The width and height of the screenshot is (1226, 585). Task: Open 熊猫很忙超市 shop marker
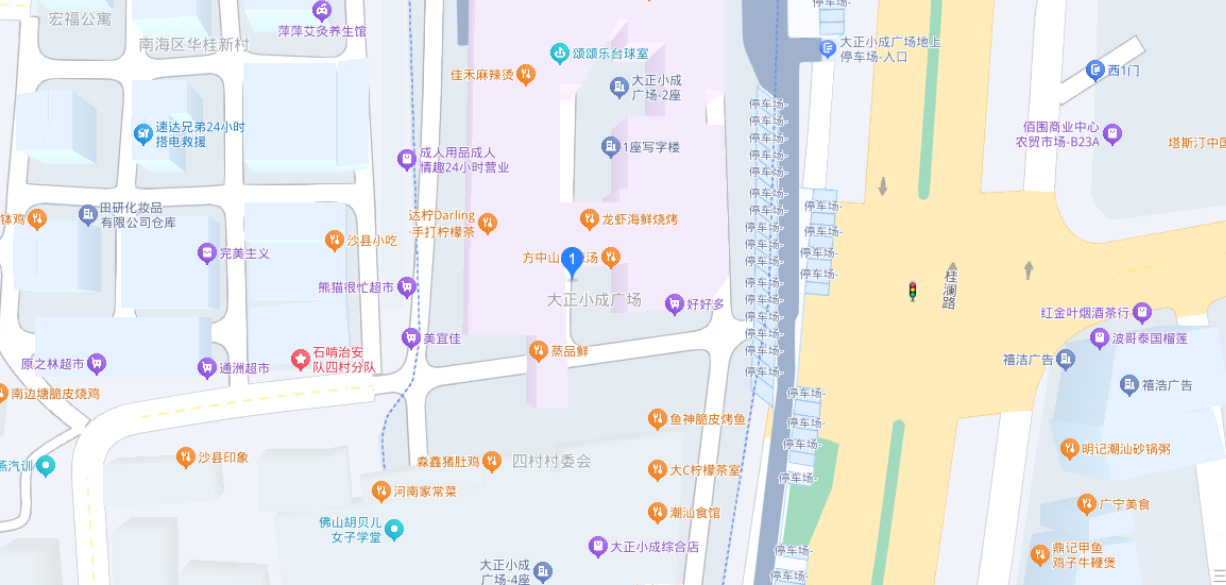coord(406,287)
